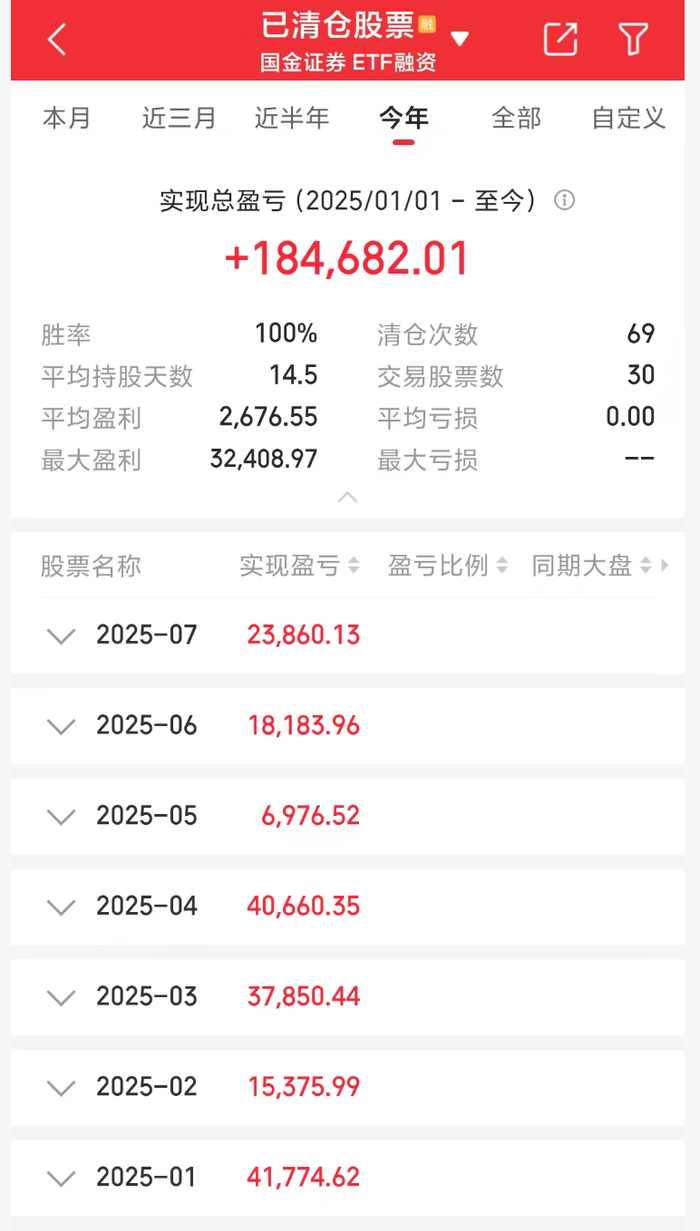Share this cleared positions report

pos(560,39)
